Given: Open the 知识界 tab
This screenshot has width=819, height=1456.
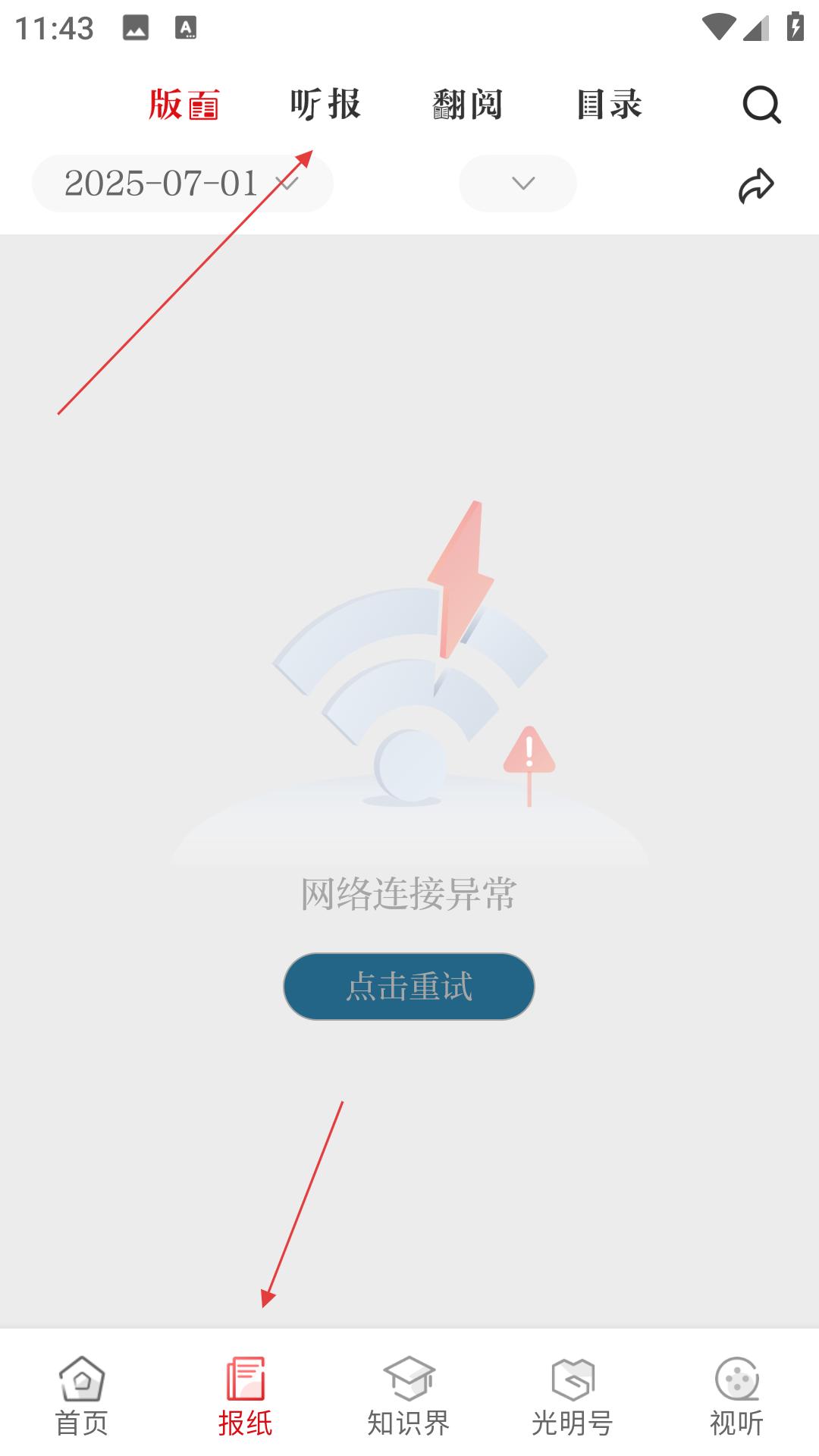Looking at the screenshot, I should pos(409,1395).
